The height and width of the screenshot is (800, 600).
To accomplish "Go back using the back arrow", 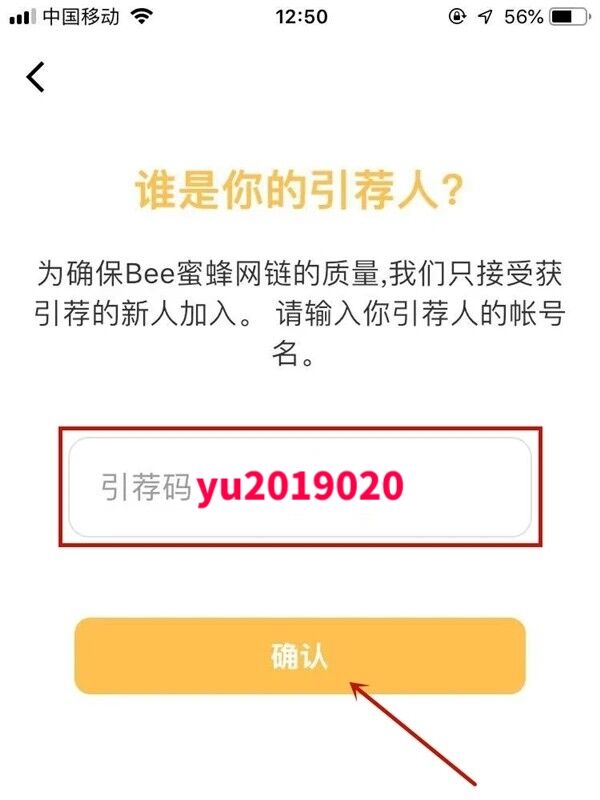I will tap(37, 77).
